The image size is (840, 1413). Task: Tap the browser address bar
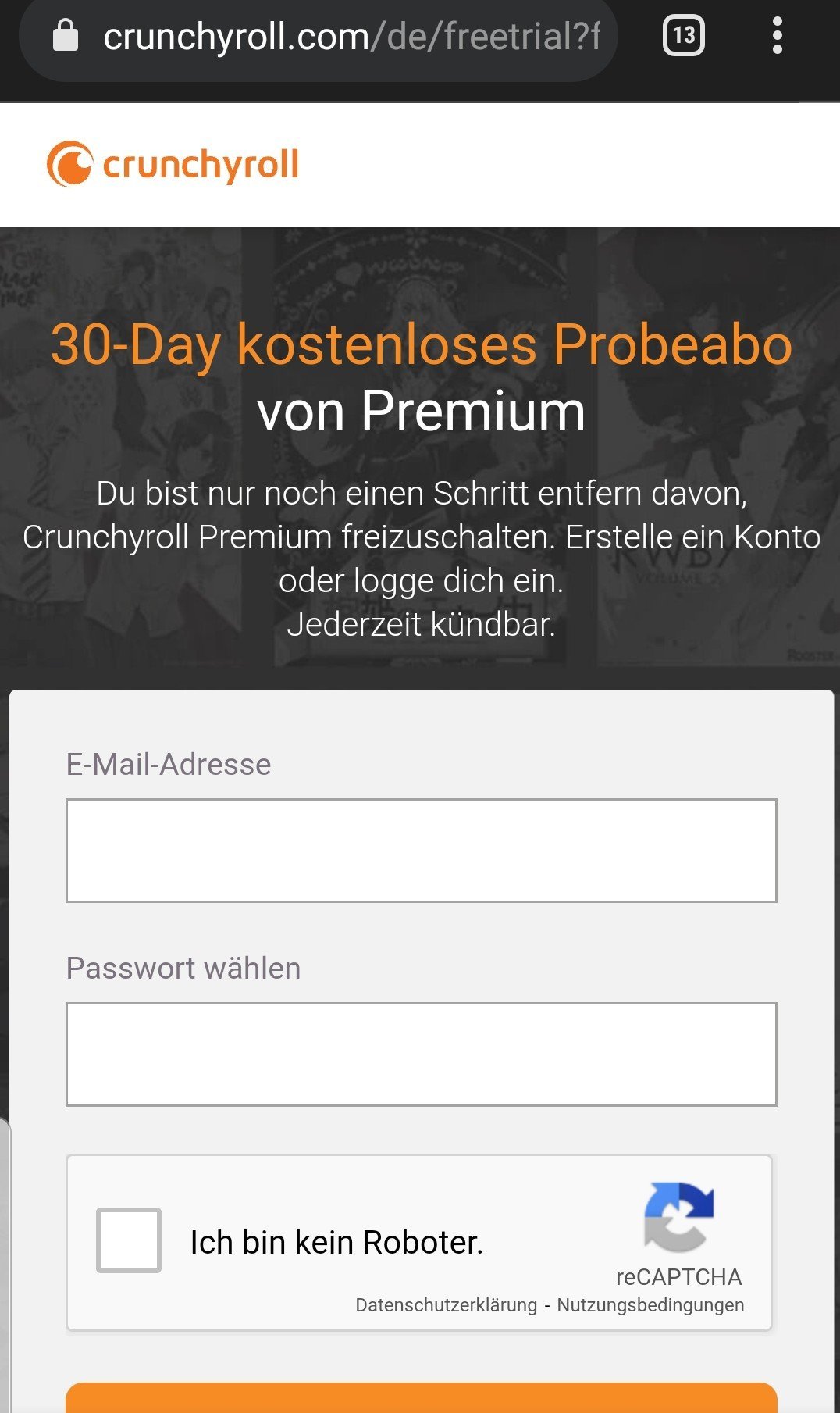pyautogui.click(x=319, y=37)
